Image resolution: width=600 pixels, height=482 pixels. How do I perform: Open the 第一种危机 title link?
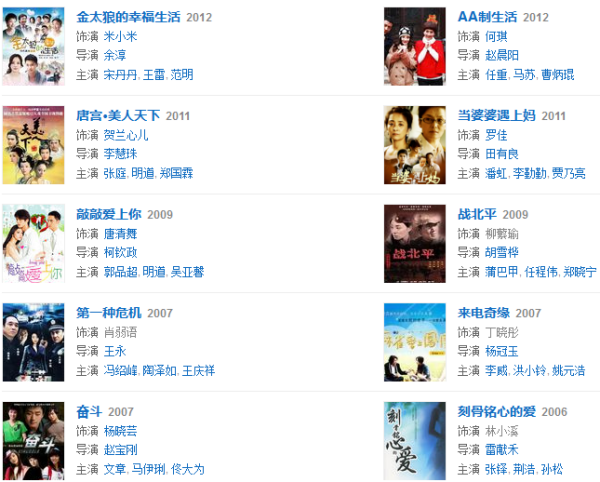(110, 312)
